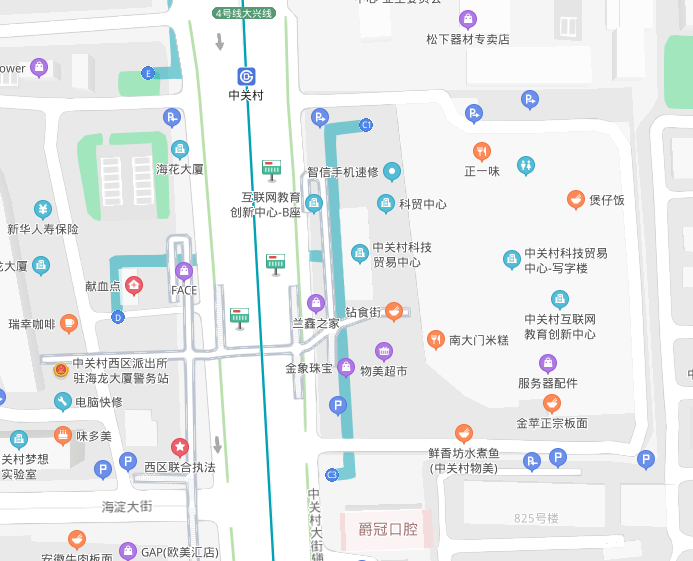This screenshot has height=561, width=693.
Task: Select the FACE shop marker
Action: pyautogui.click(x=184, y=271)
